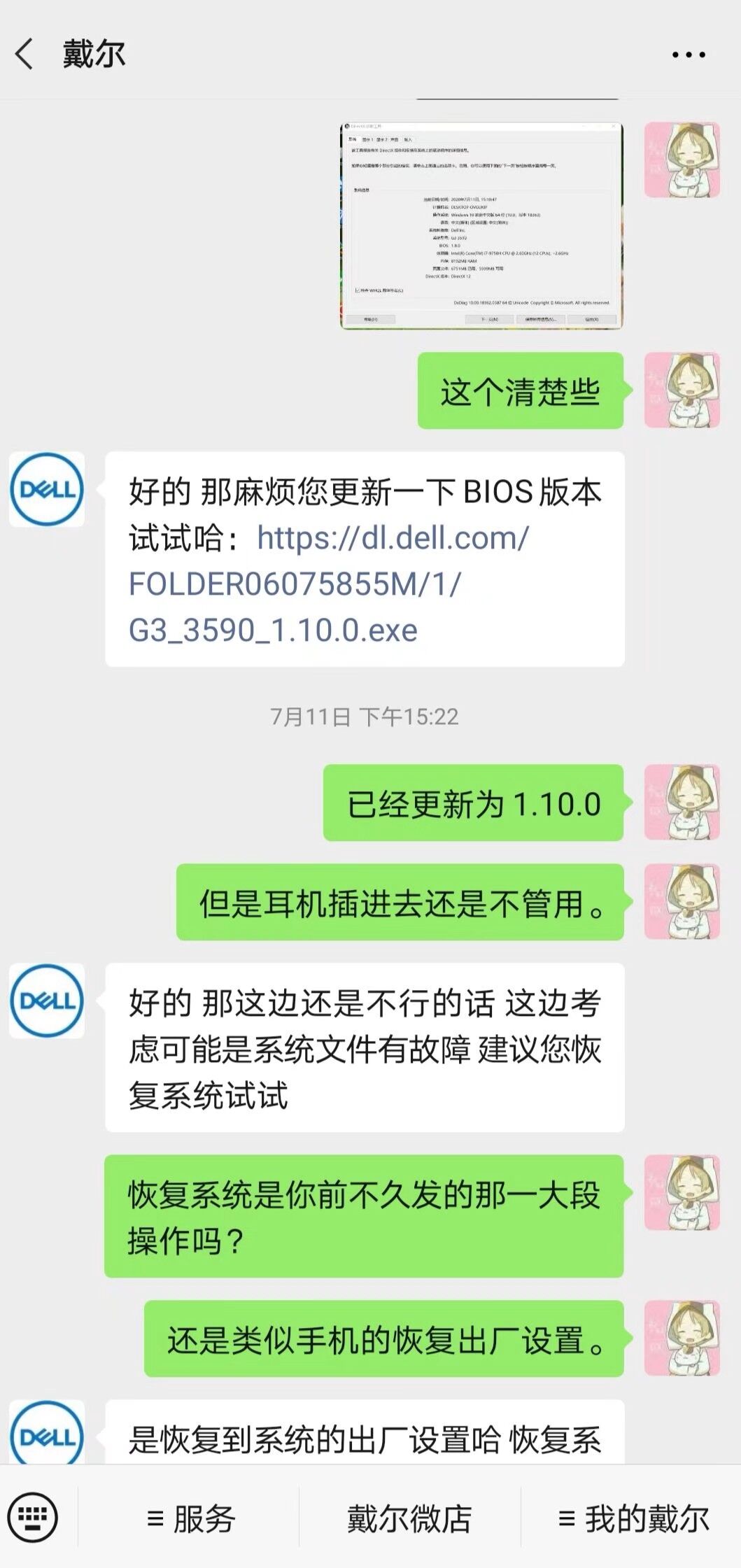Tap the 戴尔 chat title at the top
Screen dimensions: 741x1568
(91, 55)
